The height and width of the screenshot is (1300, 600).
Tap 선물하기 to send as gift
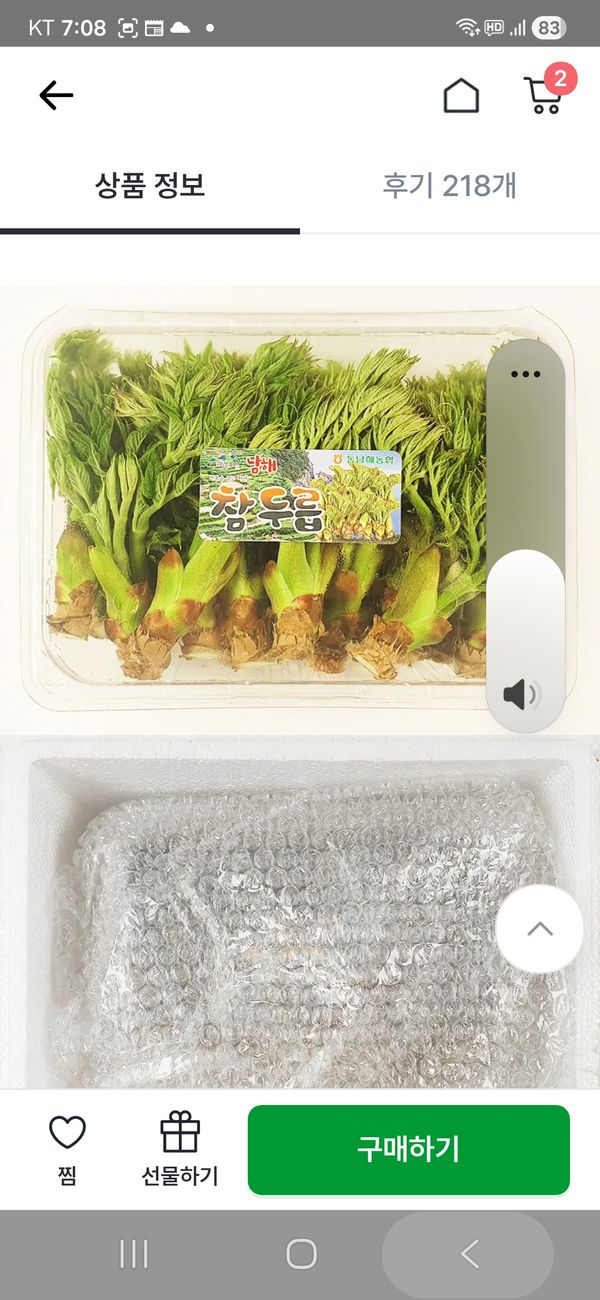point(180,1150)
